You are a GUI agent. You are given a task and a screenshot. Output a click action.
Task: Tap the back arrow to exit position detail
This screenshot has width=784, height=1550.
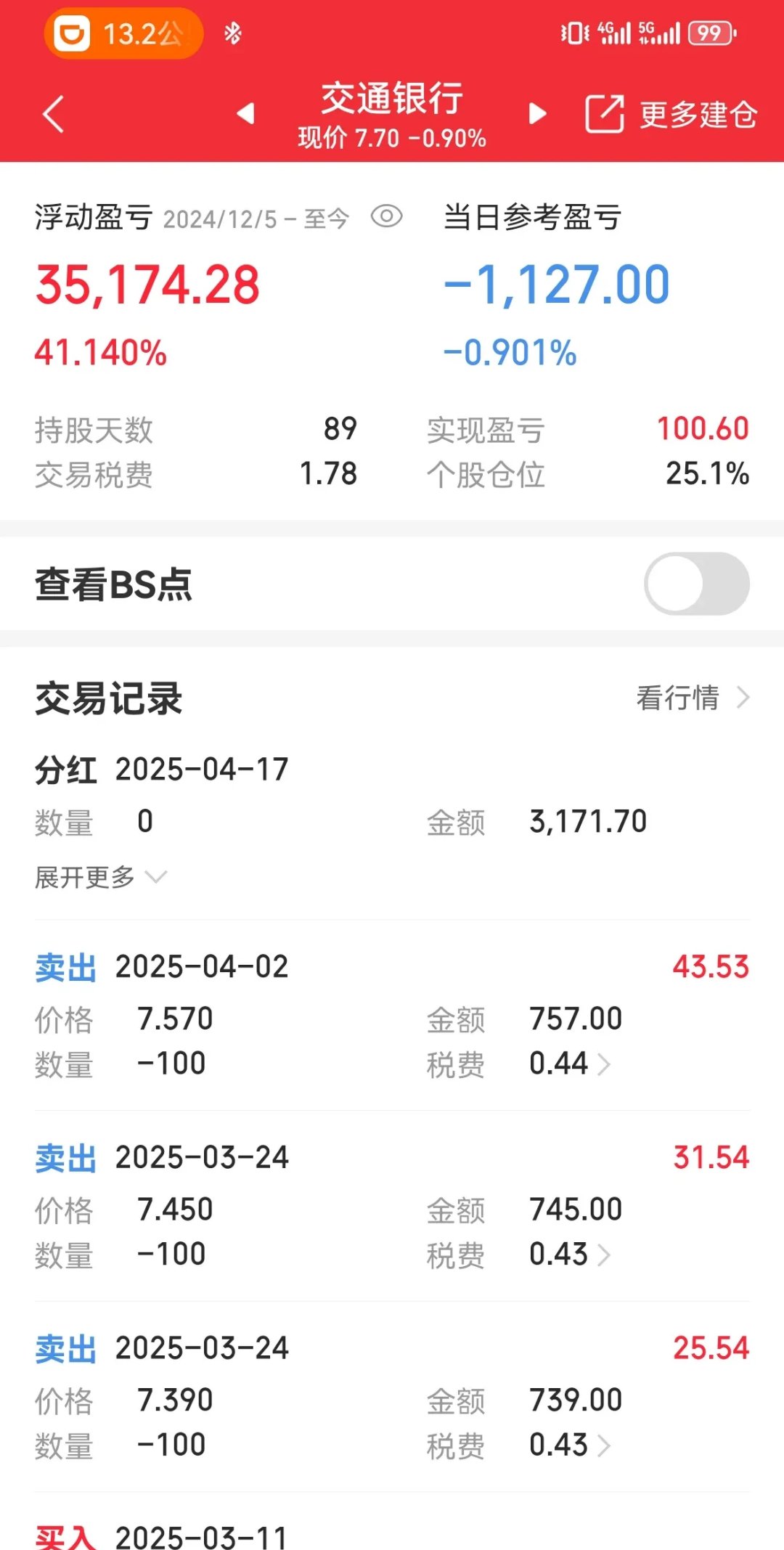pos(51,113)
